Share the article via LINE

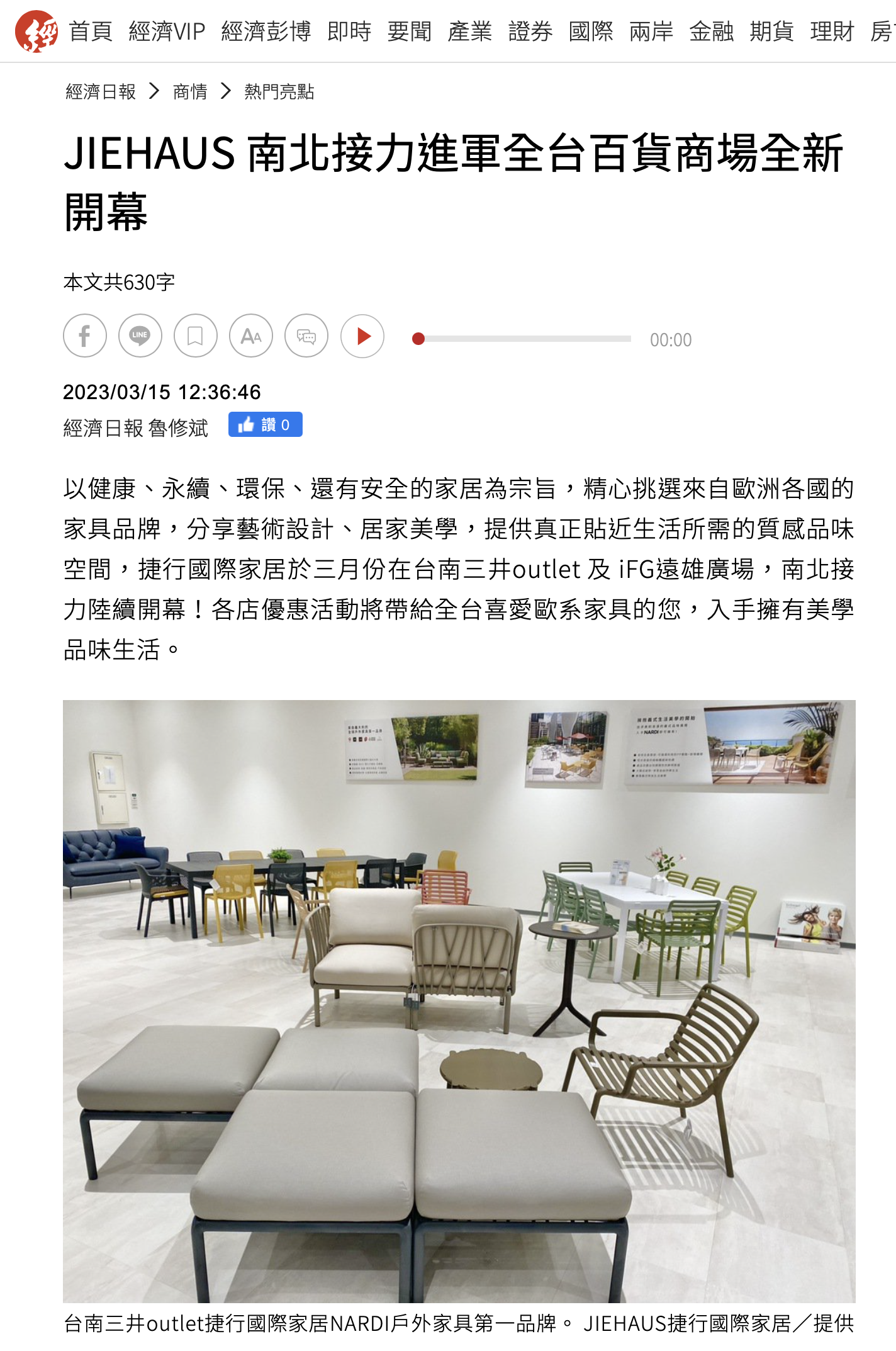pos(140,336)
